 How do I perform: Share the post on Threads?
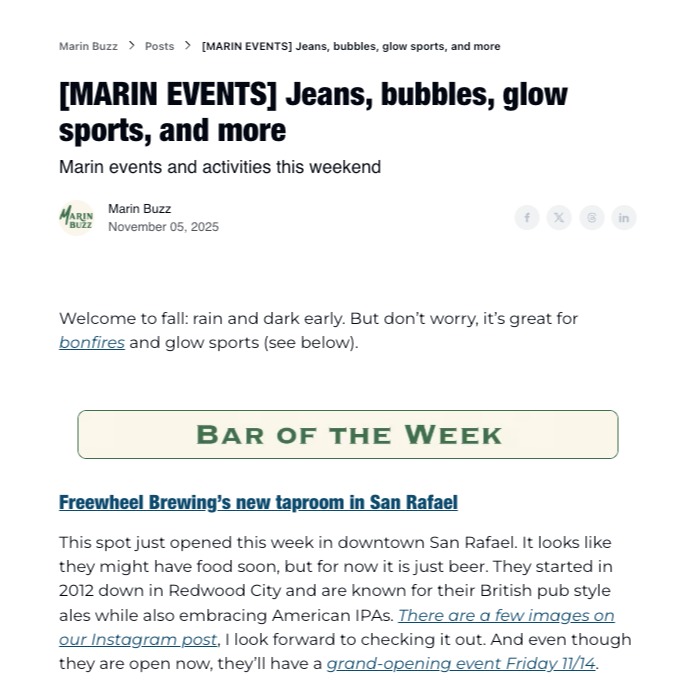pos(591,218)
